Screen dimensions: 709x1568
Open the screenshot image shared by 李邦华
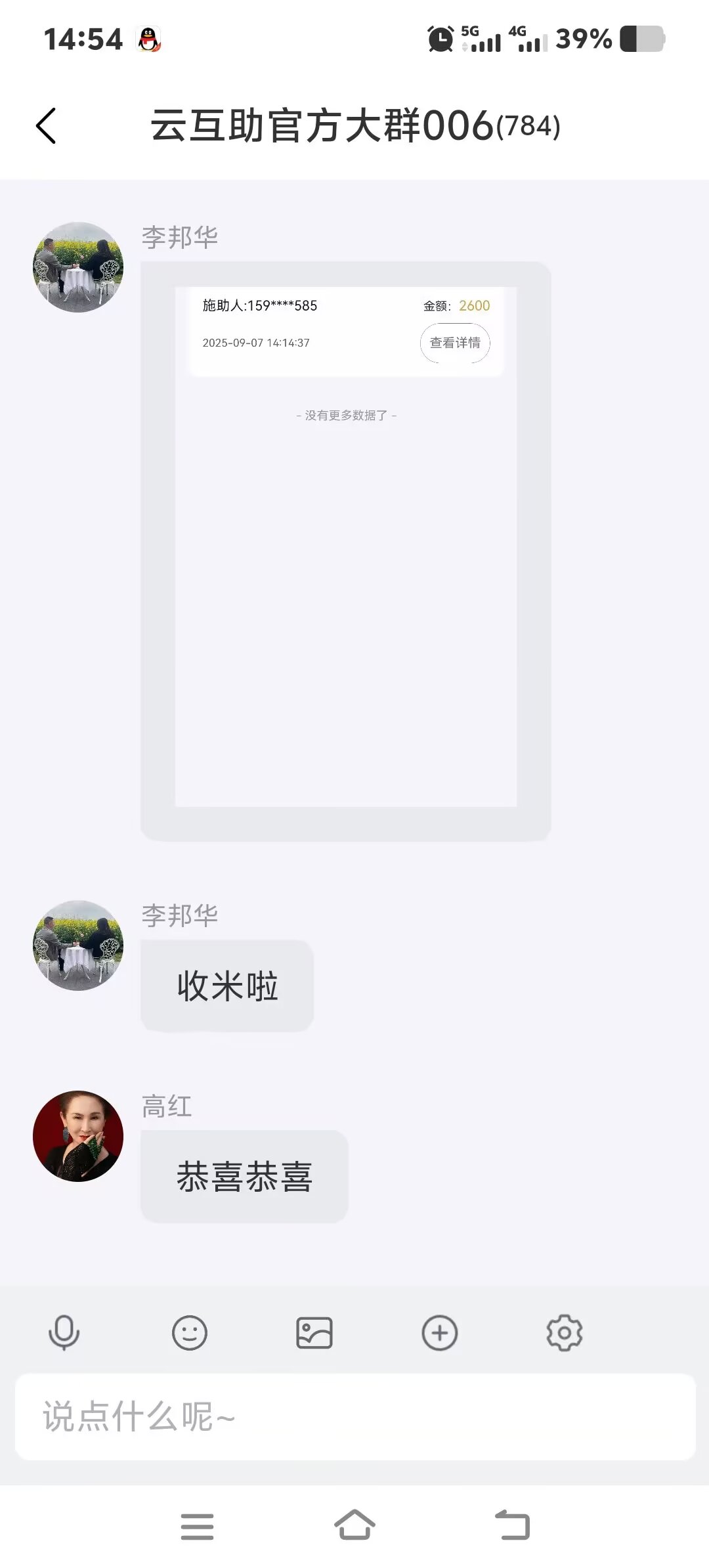[x=345, y=551]
